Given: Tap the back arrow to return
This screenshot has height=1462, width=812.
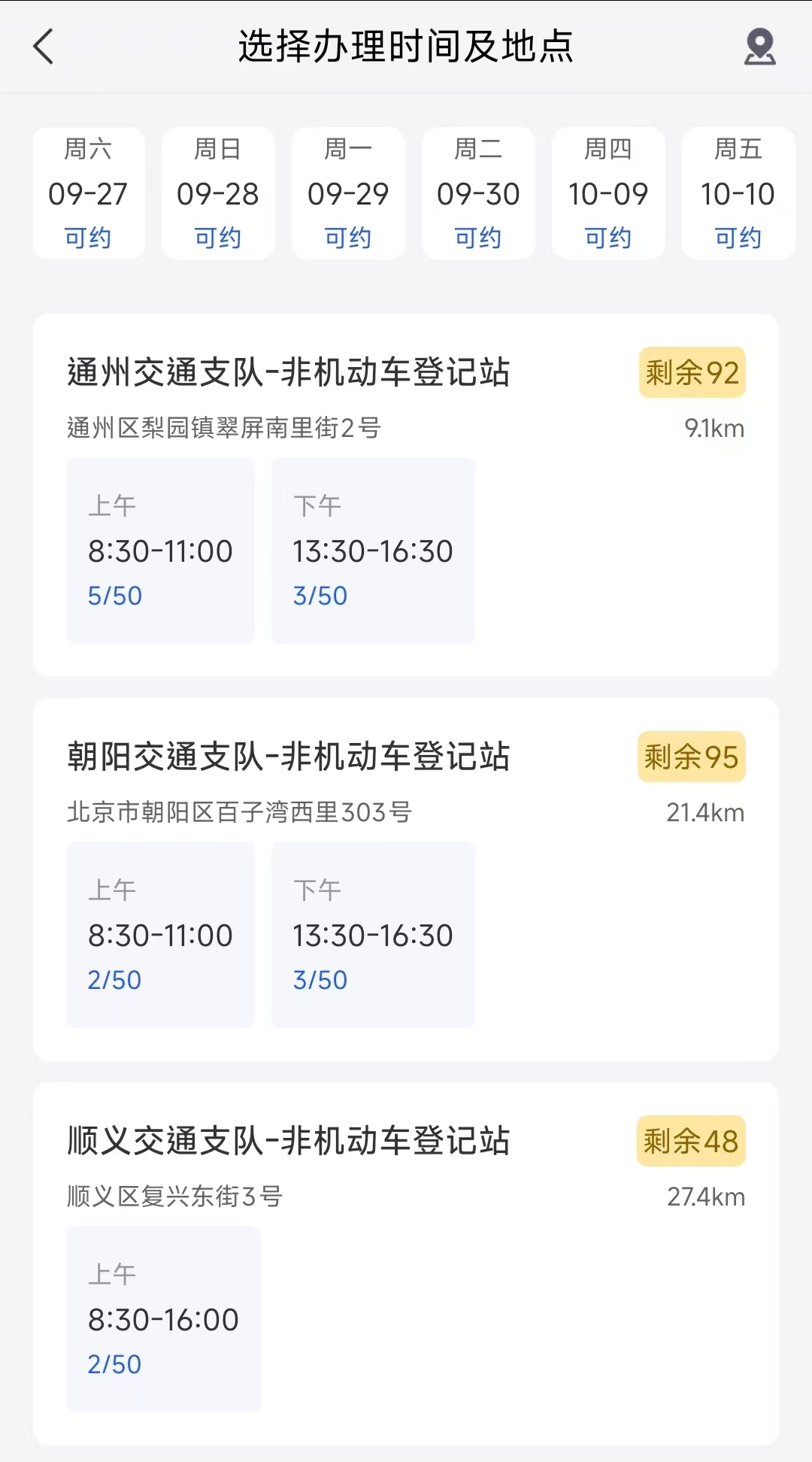Looking at the screenshot, I should (x=43, y=47).
